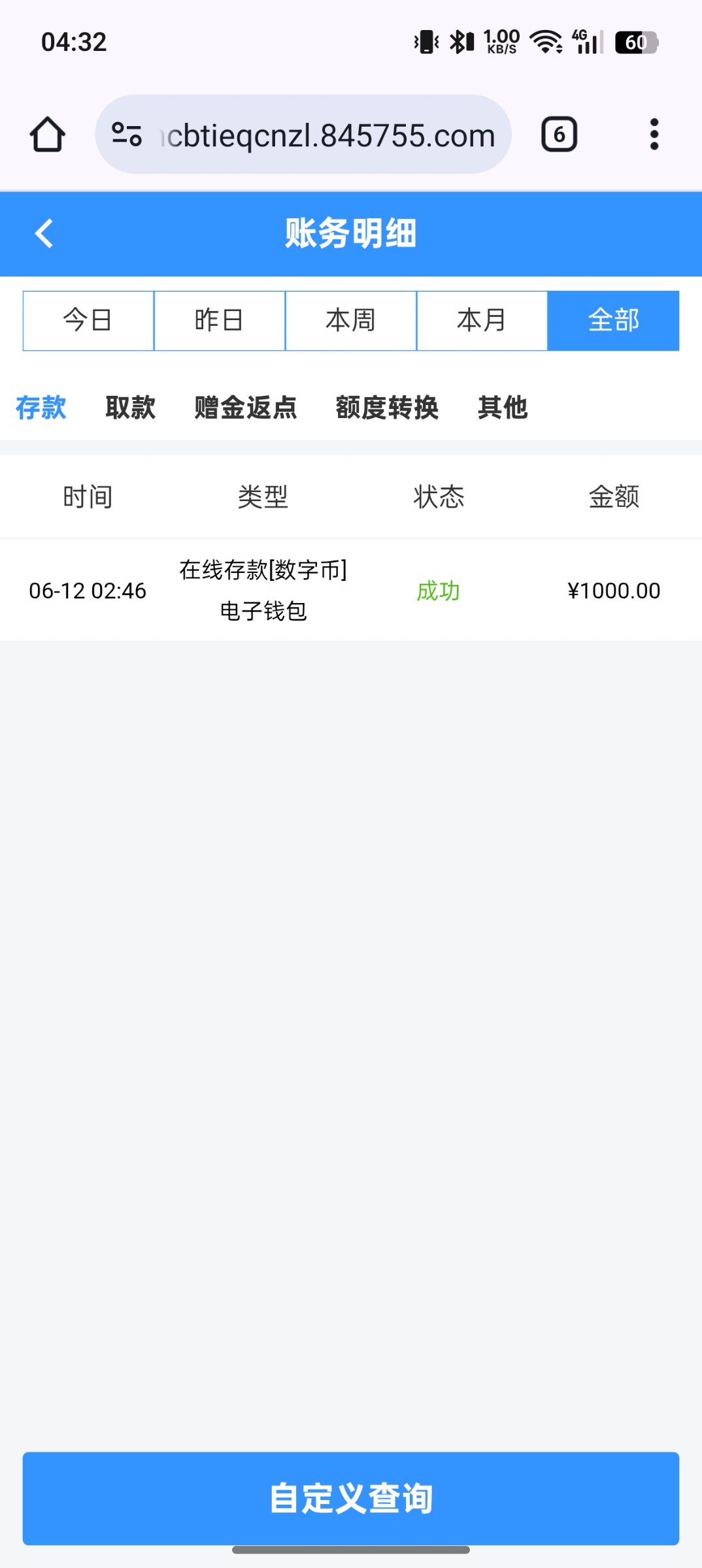This screenshot has width=702, height=1568.
Task: Go back from 账务明细 page
Action: point(44,233)
